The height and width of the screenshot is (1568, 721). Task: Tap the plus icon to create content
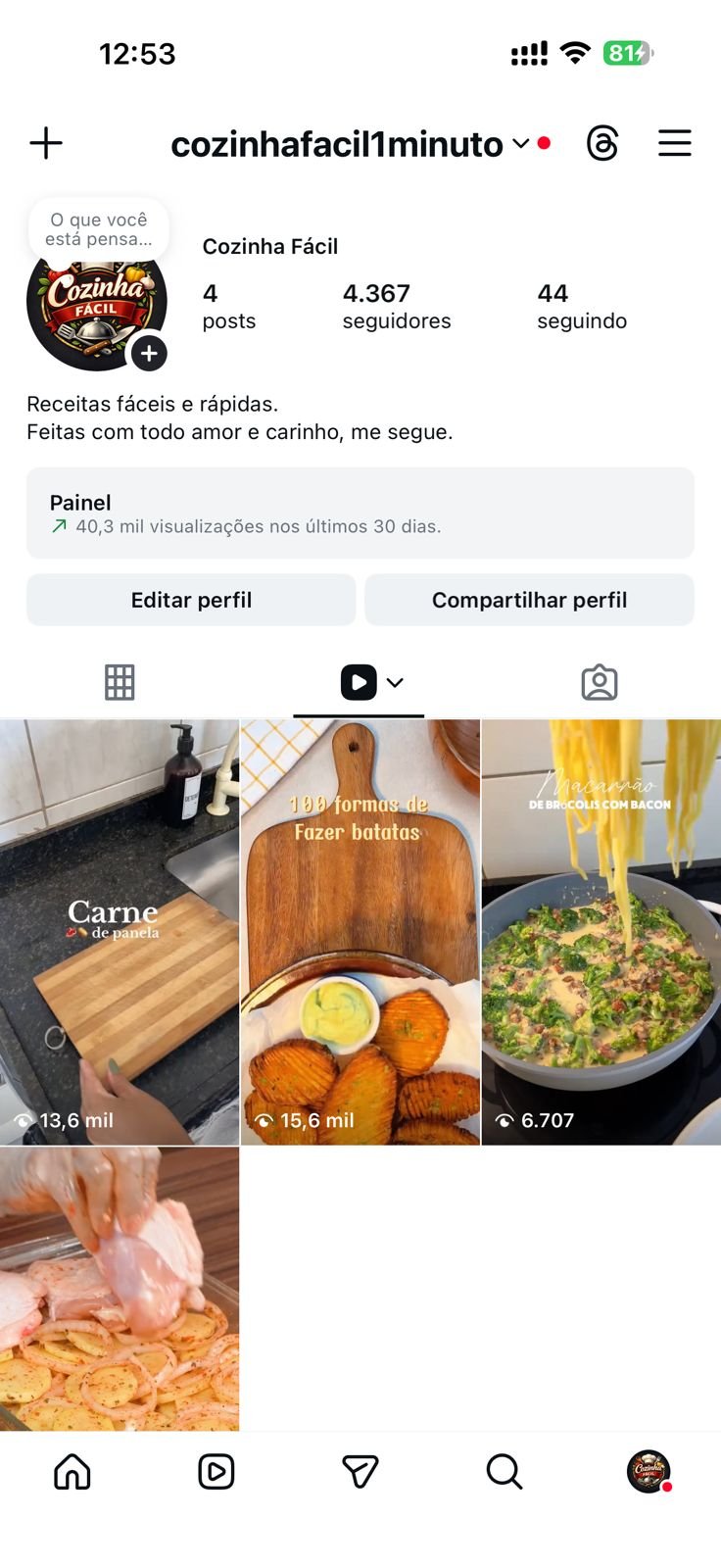[46, 143]
